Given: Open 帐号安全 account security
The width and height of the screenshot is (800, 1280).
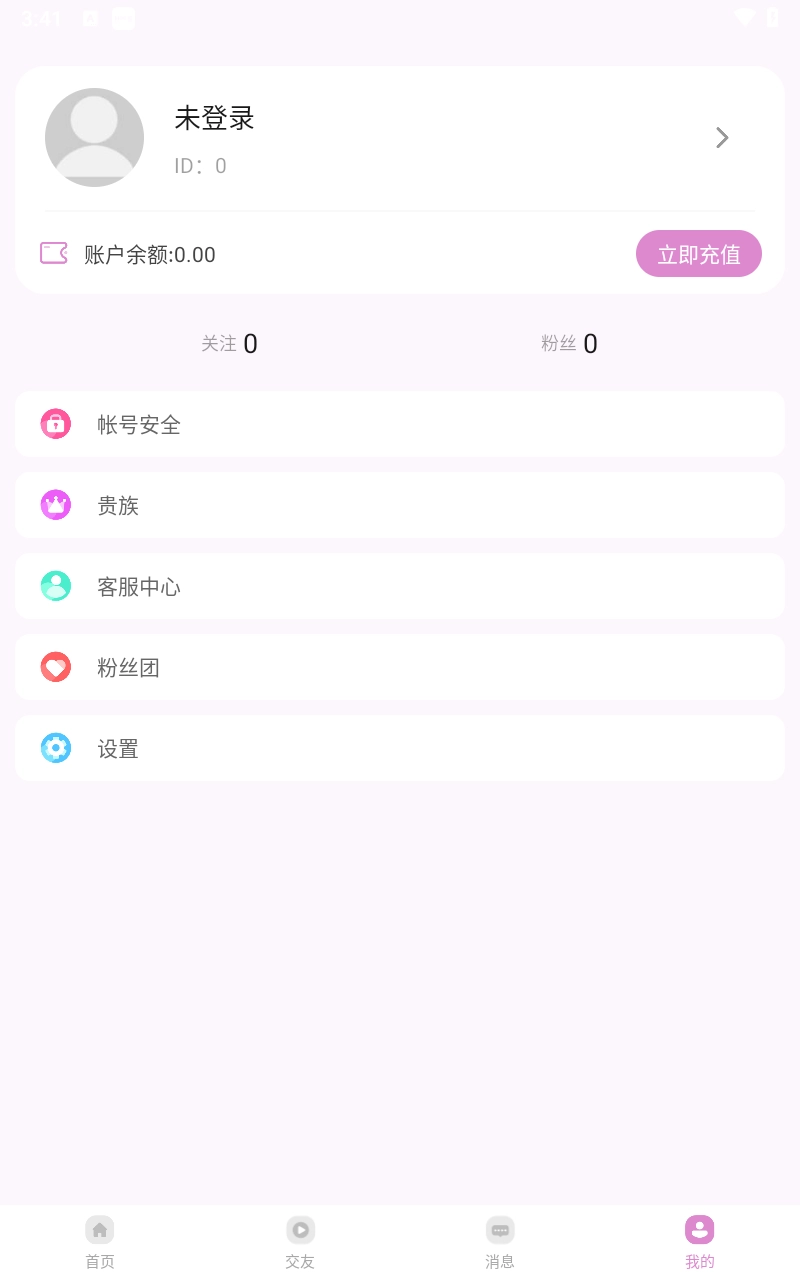Looking at the screenshot, I should coord(400,424).
